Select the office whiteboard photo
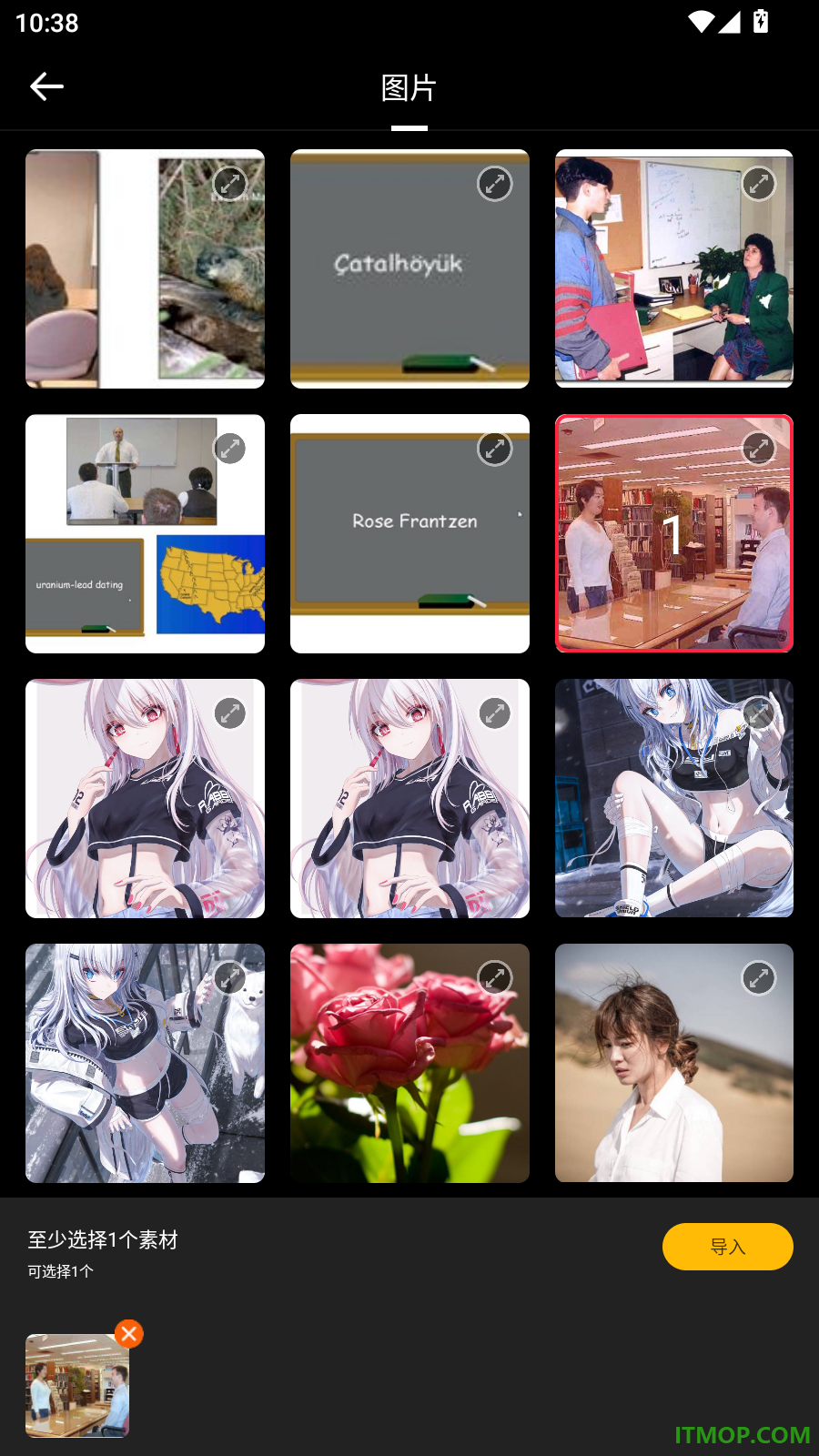The width and height of the screenshot is (819, 1456). 674,269
